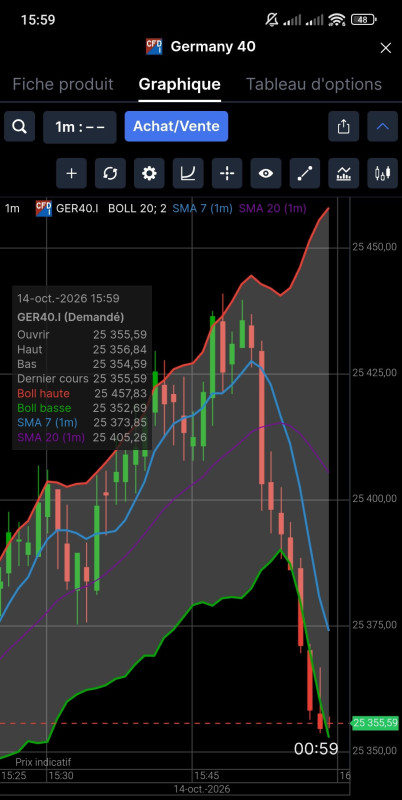Open the 1m timeframe selector
This screenshot has height=800, width=402.
click(x=80, y=127)
